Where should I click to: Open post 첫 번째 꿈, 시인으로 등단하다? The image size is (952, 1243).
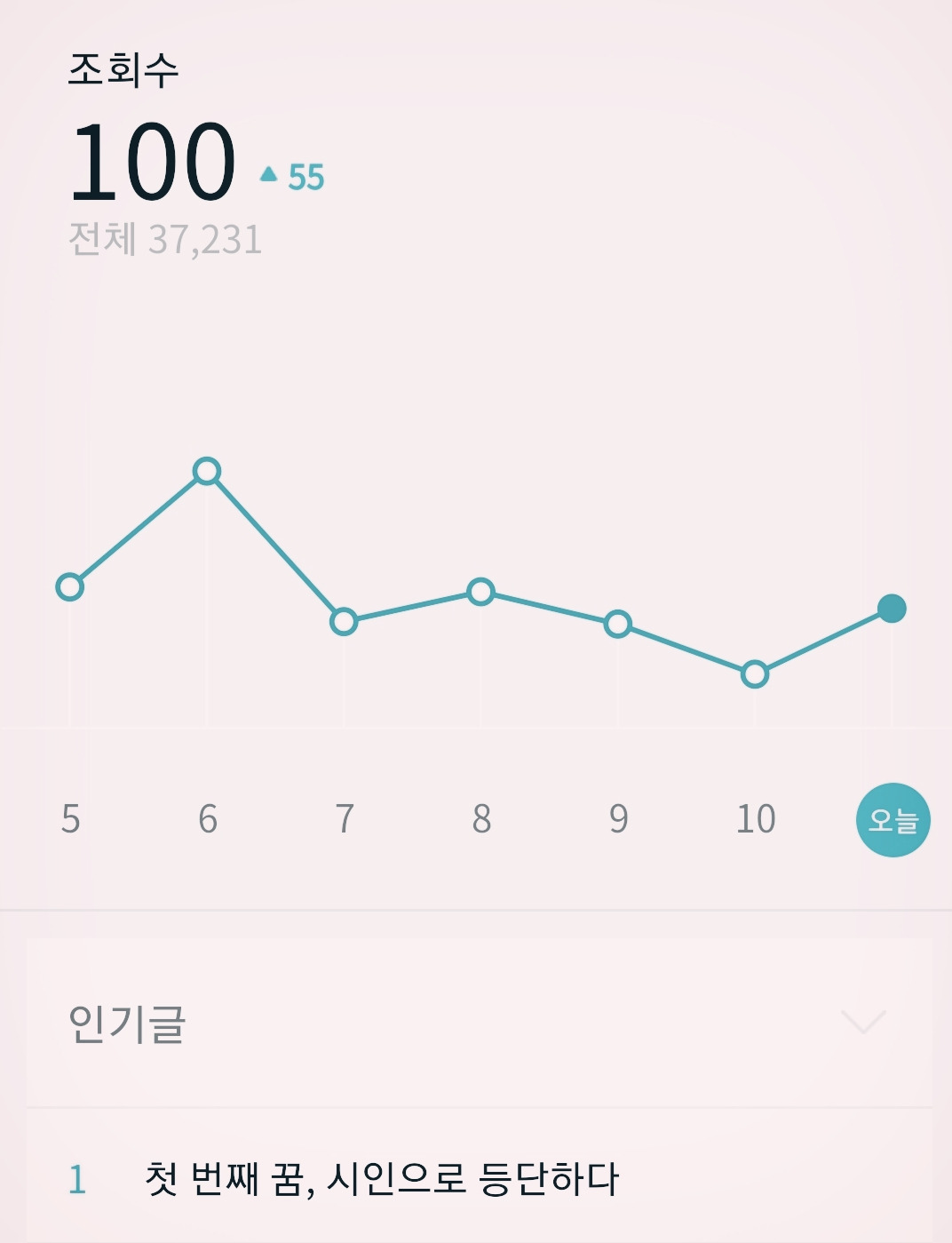tap(381, 1179)
